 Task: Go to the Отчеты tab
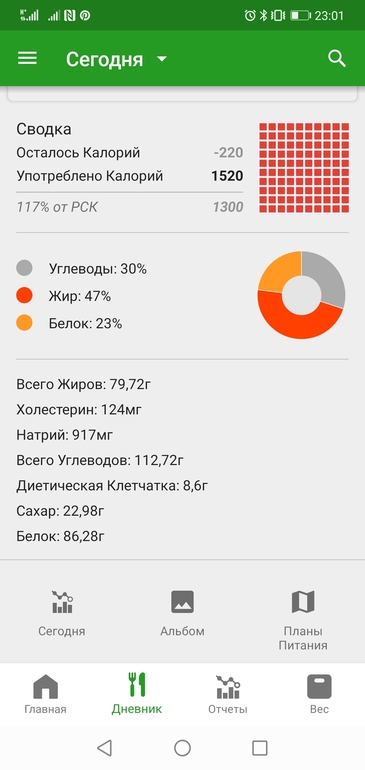point(227,694)
